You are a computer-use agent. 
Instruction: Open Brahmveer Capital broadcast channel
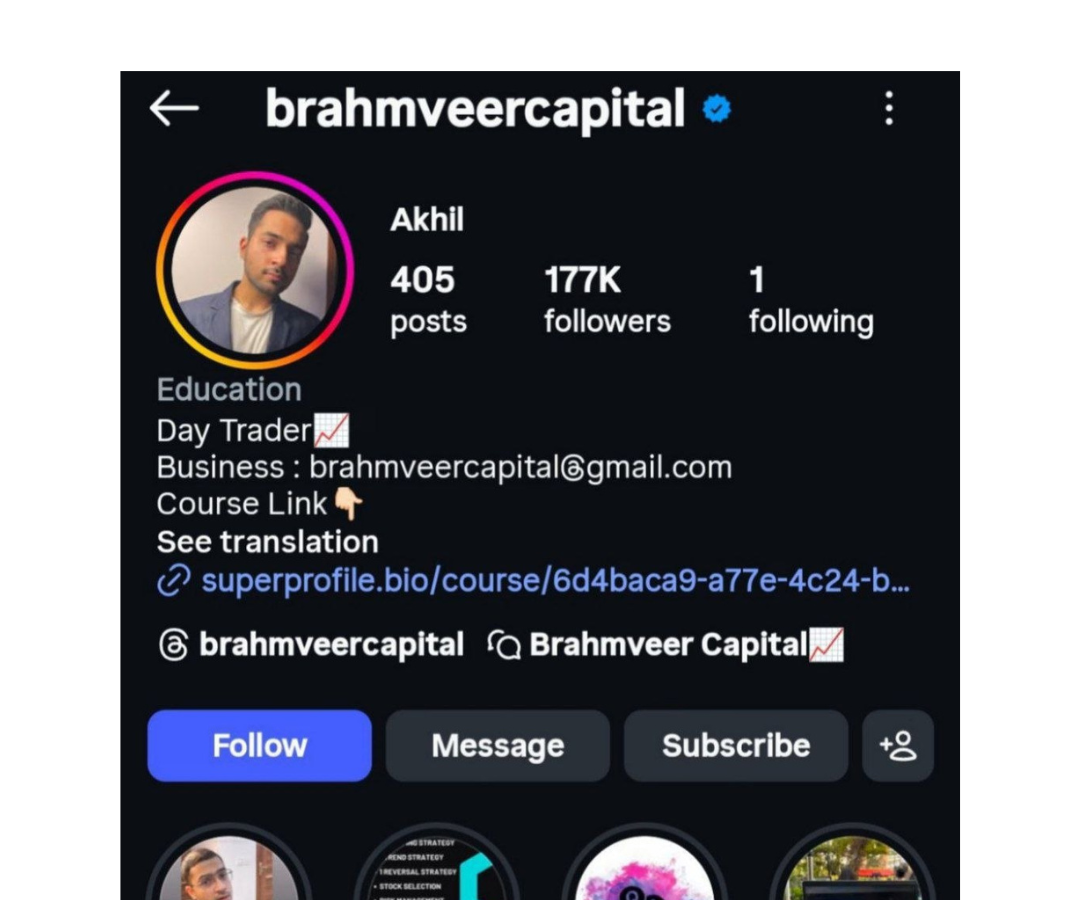pyautogui.click(x=666, y=645)
